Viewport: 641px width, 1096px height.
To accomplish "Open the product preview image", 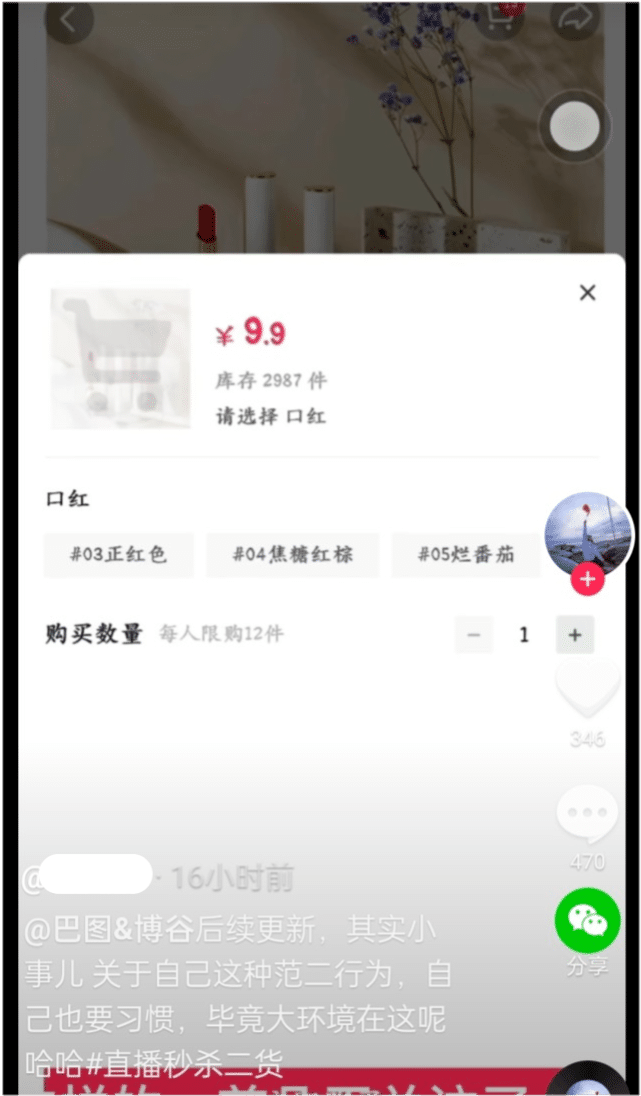I will coord(120,359).
